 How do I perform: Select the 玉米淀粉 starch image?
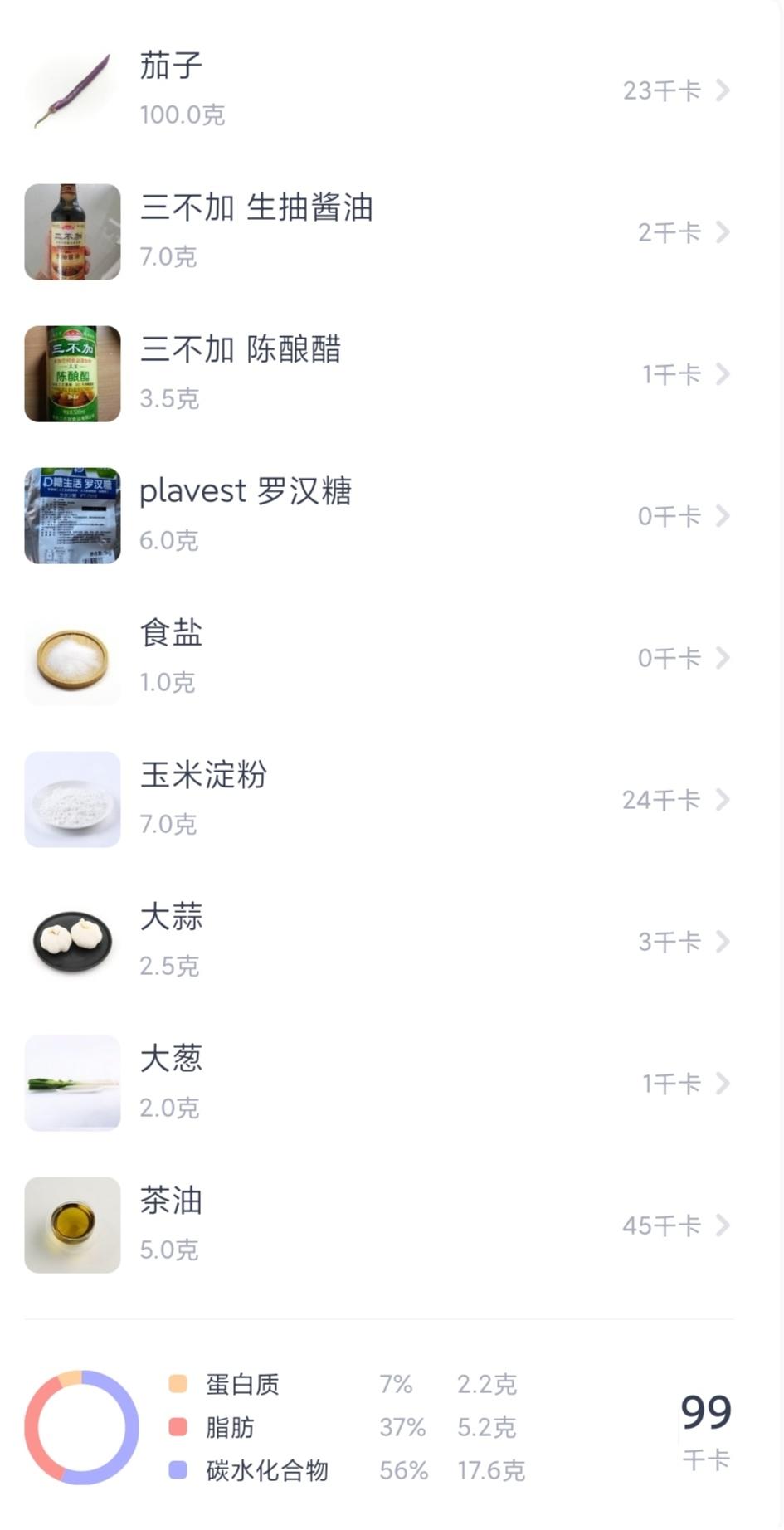72,800
